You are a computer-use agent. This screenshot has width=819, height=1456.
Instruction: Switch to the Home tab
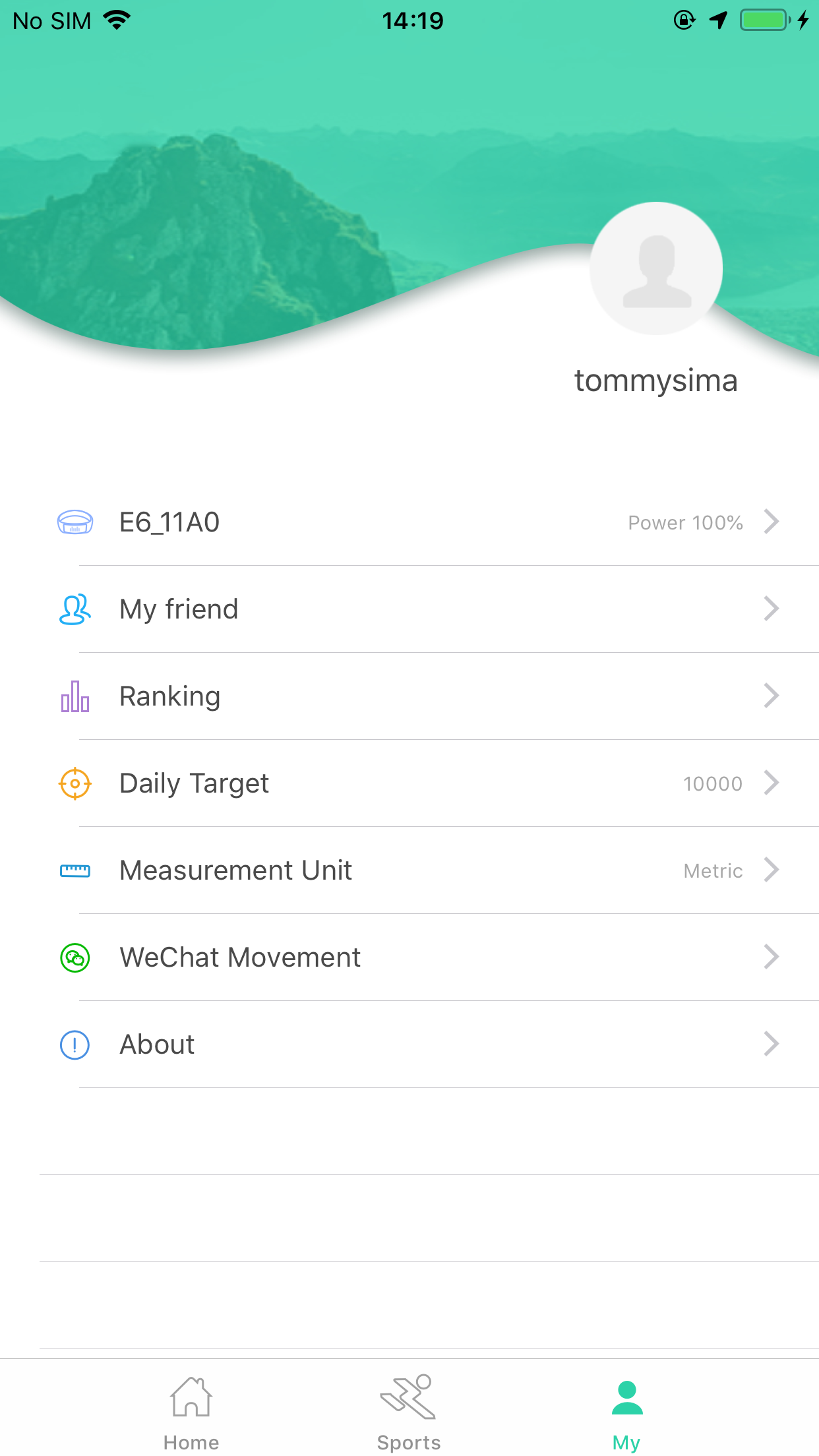click(x=191, y=1412)
